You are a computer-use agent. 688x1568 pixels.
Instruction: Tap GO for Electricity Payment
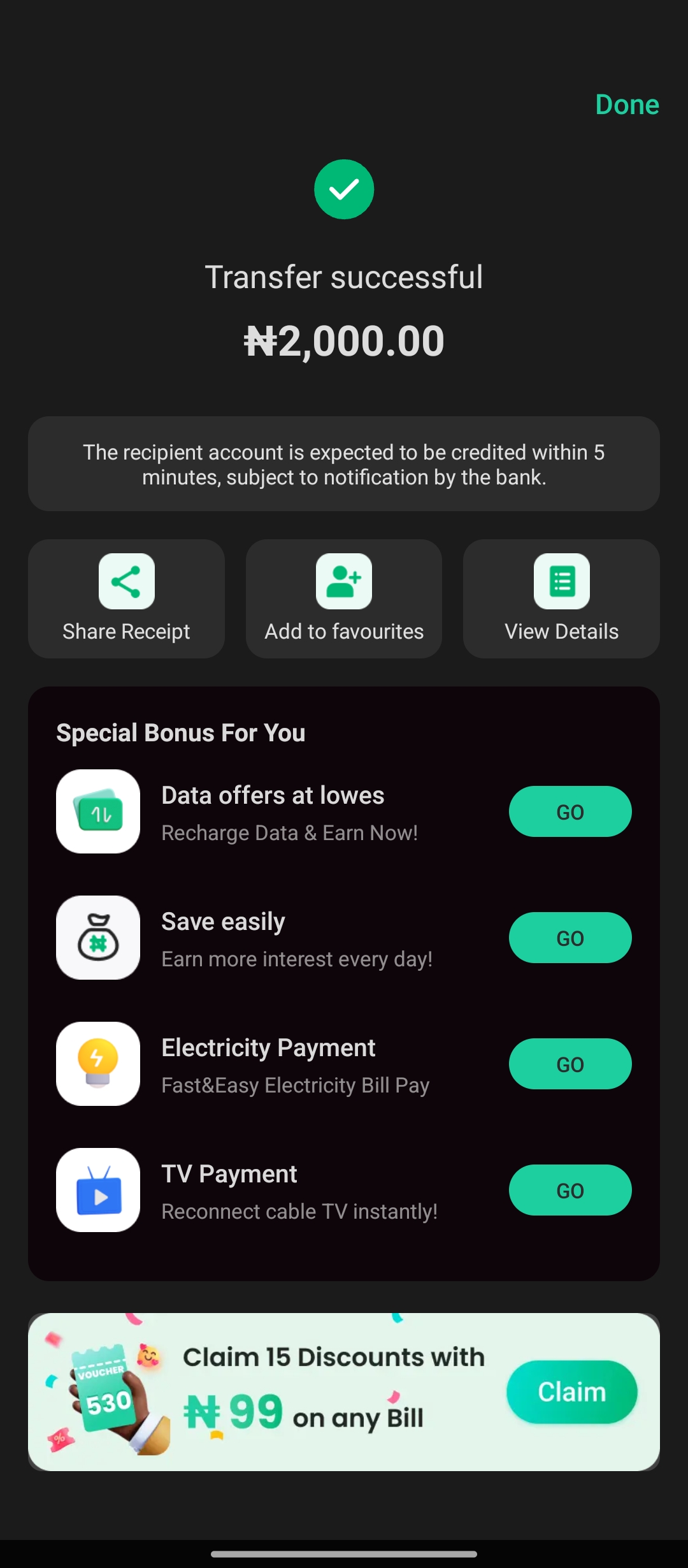tap(570, 1064)
